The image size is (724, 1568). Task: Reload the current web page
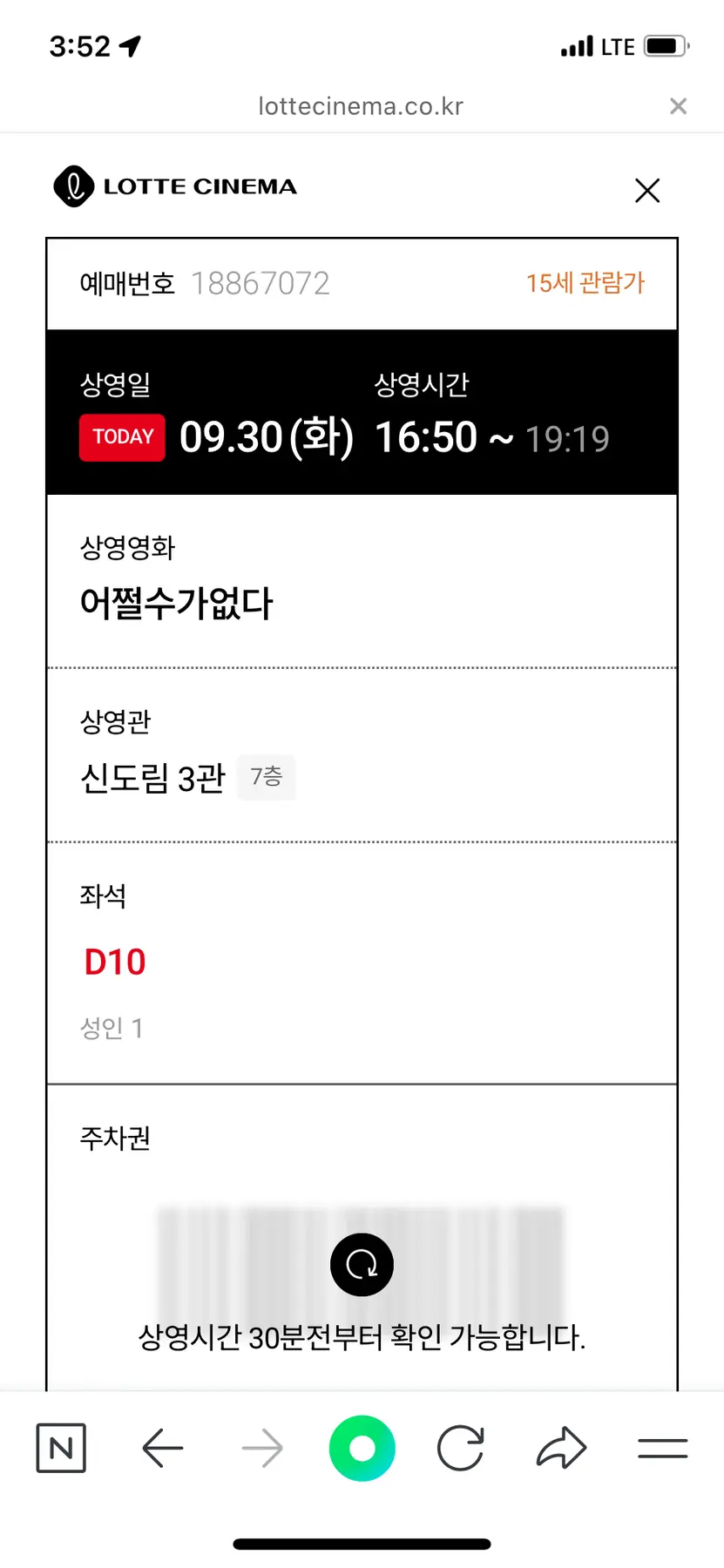pyautogui.click(x=461, y=1449)
